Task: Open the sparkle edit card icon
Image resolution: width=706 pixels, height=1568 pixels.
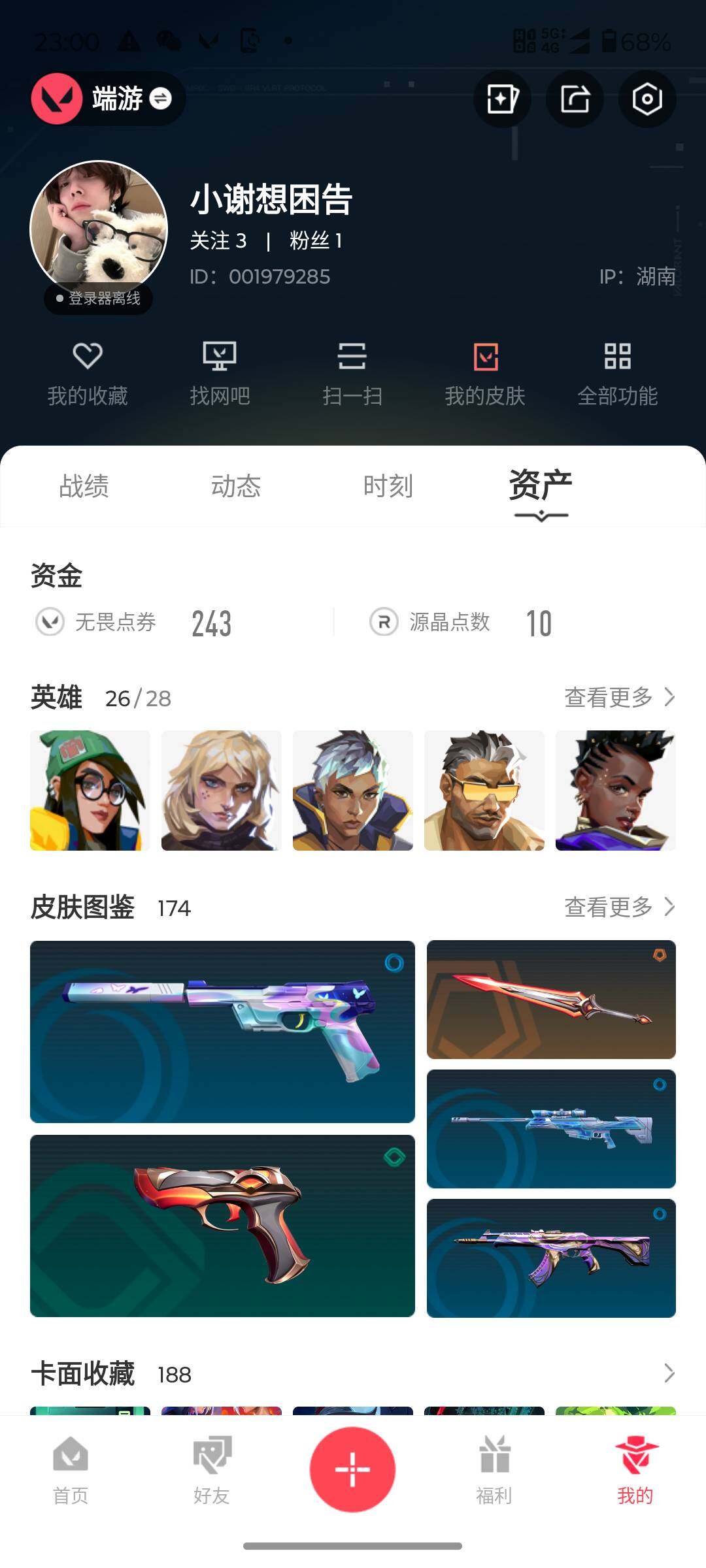Action: point(502,99)
